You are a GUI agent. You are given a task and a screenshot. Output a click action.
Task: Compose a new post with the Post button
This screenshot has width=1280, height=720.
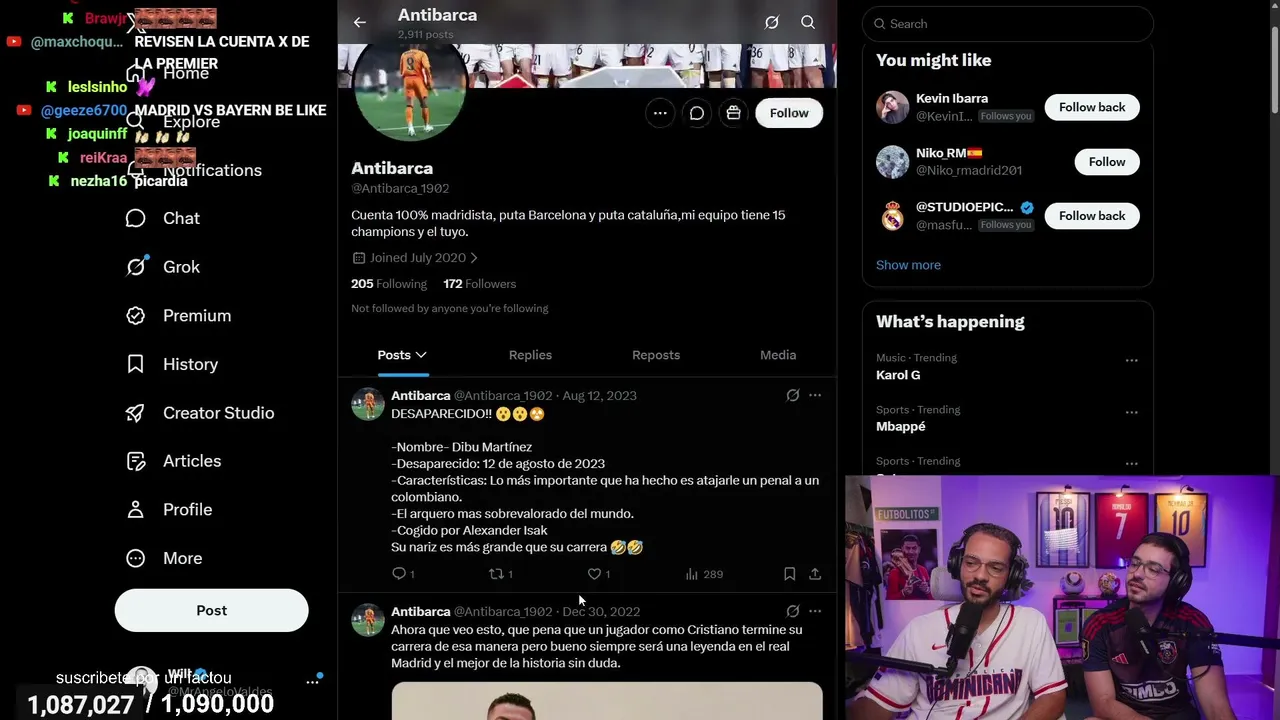[x=211, y=610]
